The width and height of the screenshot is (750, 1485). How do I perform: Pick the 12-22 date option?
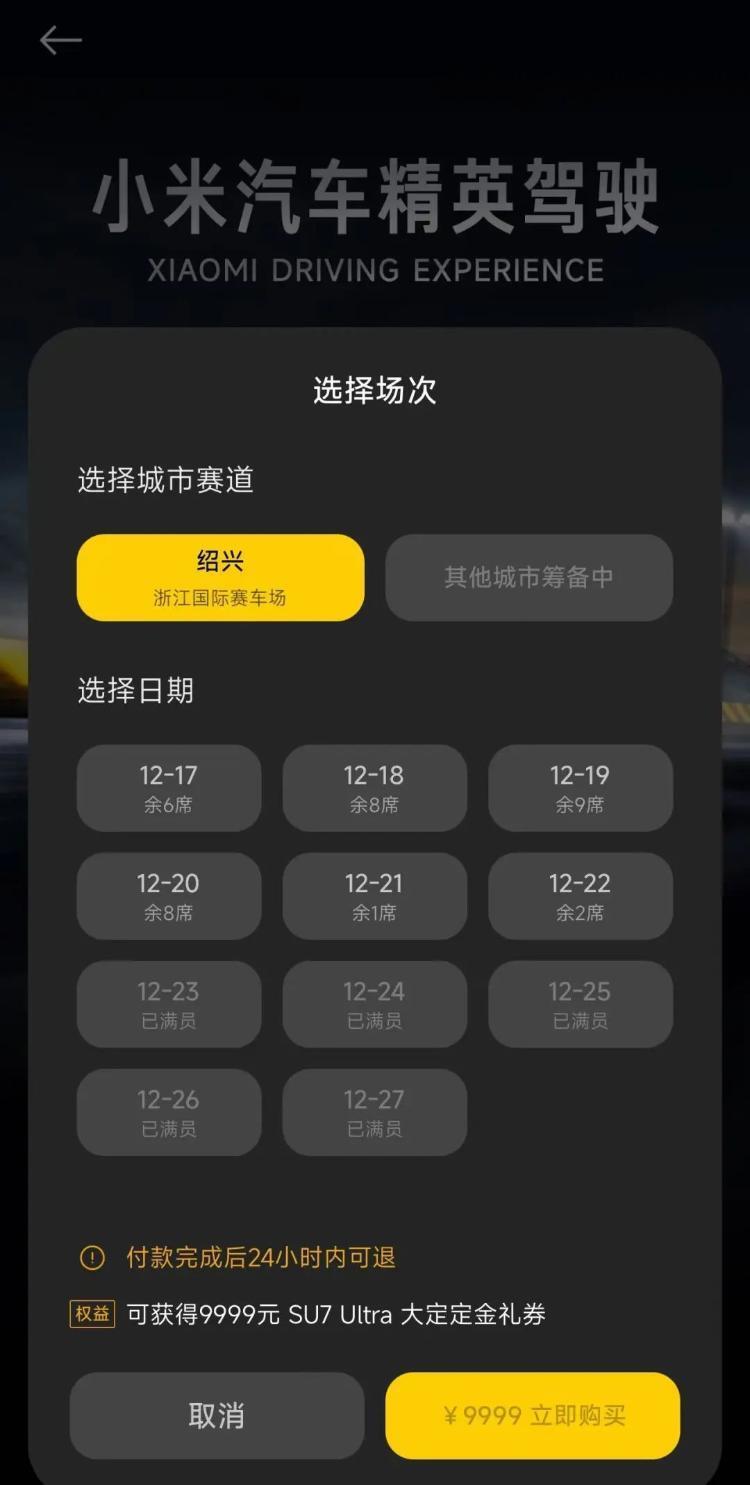pyautogui.click(x=580, y=896)
